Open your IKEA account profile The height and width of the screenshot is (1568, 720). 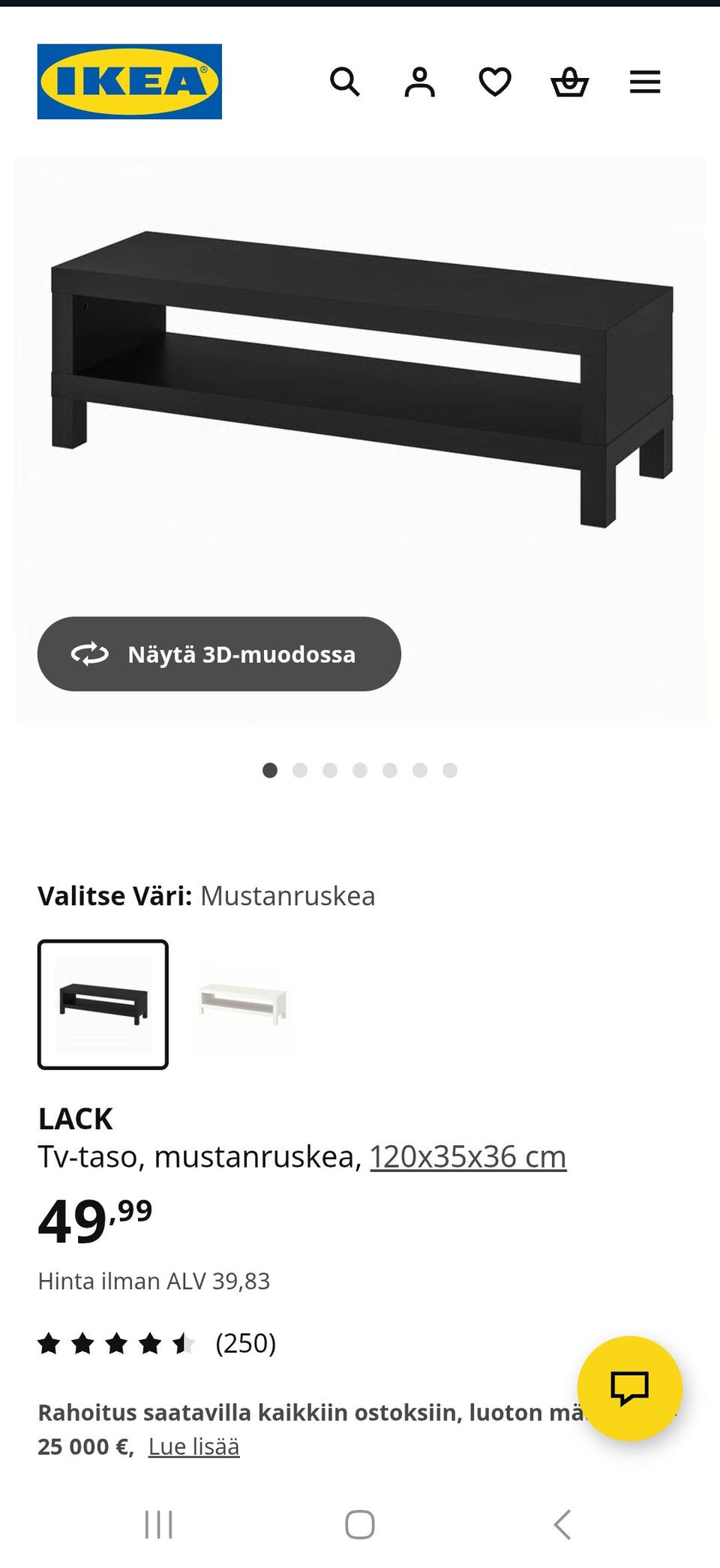[x=421, y=82]
